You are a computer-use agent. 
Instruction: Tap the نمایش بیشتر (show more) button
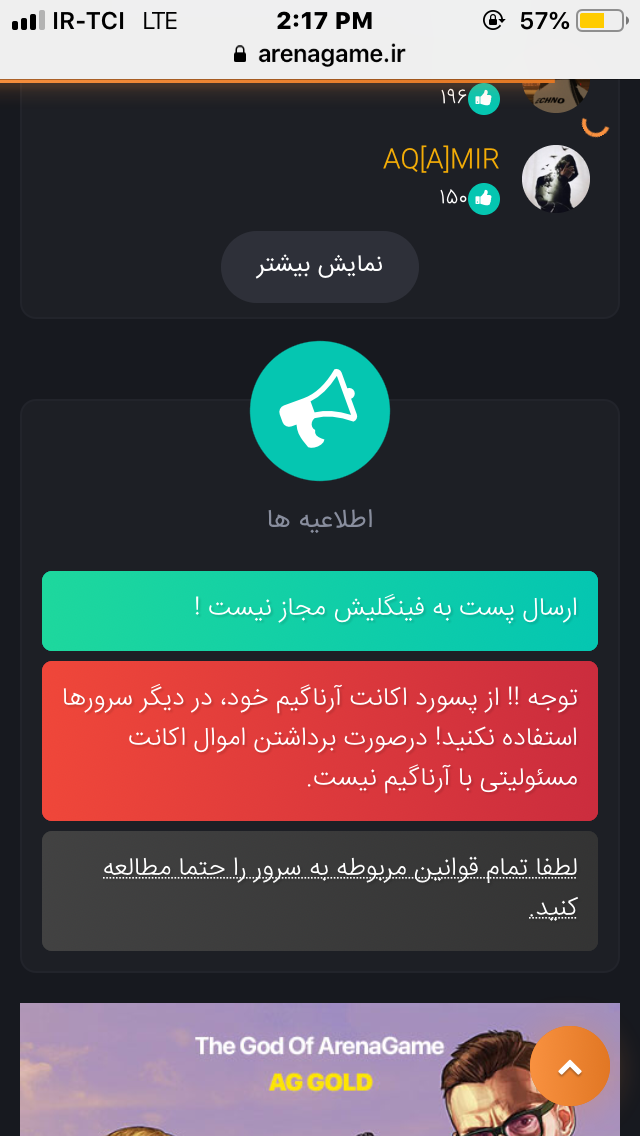320,267
